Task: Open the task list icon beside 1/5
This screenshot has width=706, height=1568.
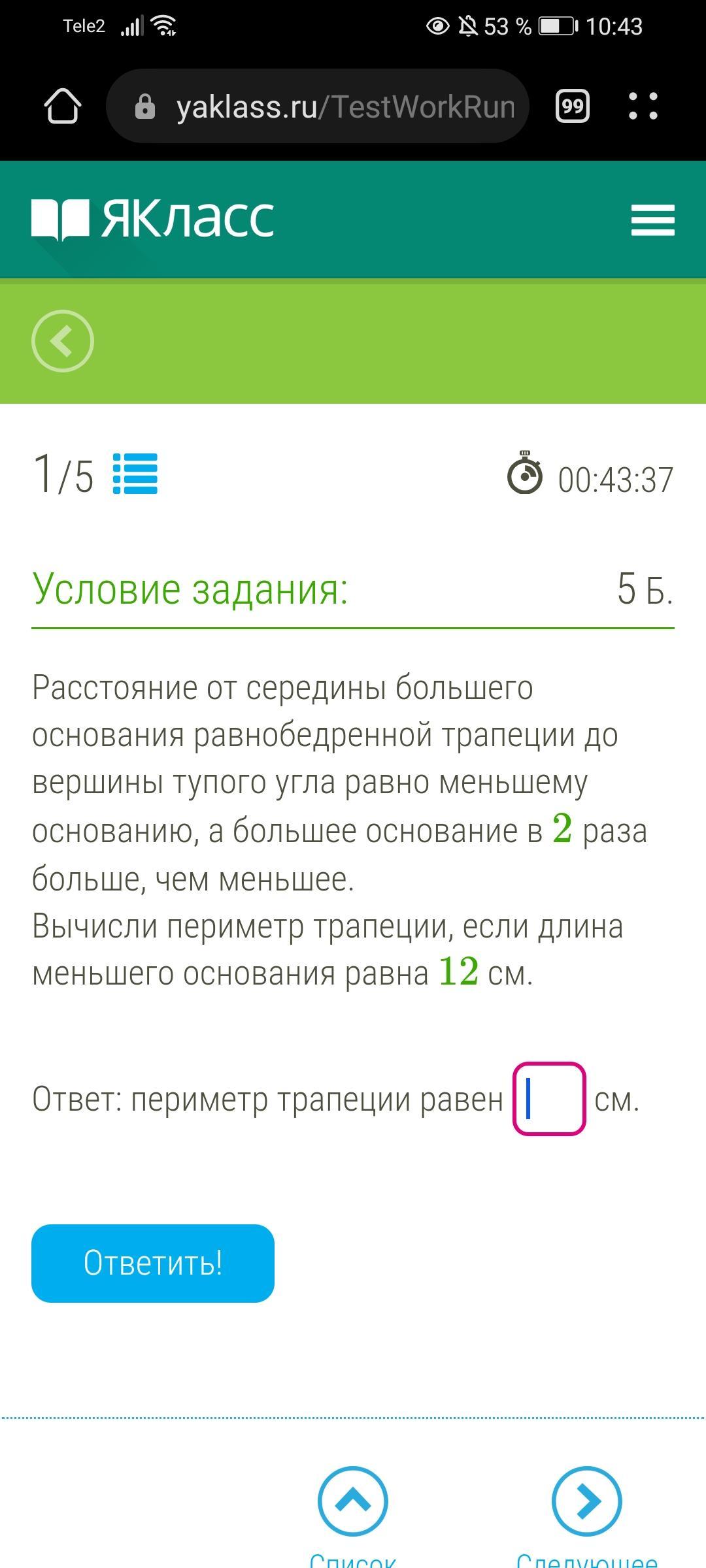Action: (135, 474)
